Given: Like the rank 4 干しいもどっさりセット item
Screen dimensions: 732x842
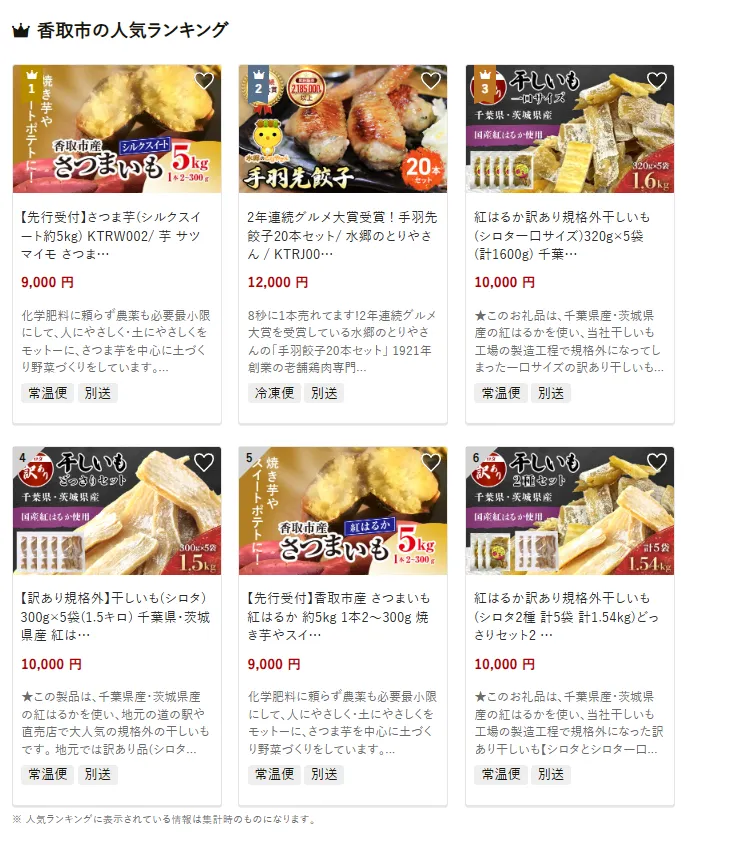Looking at the screenshot, I should tap(204, 463).
